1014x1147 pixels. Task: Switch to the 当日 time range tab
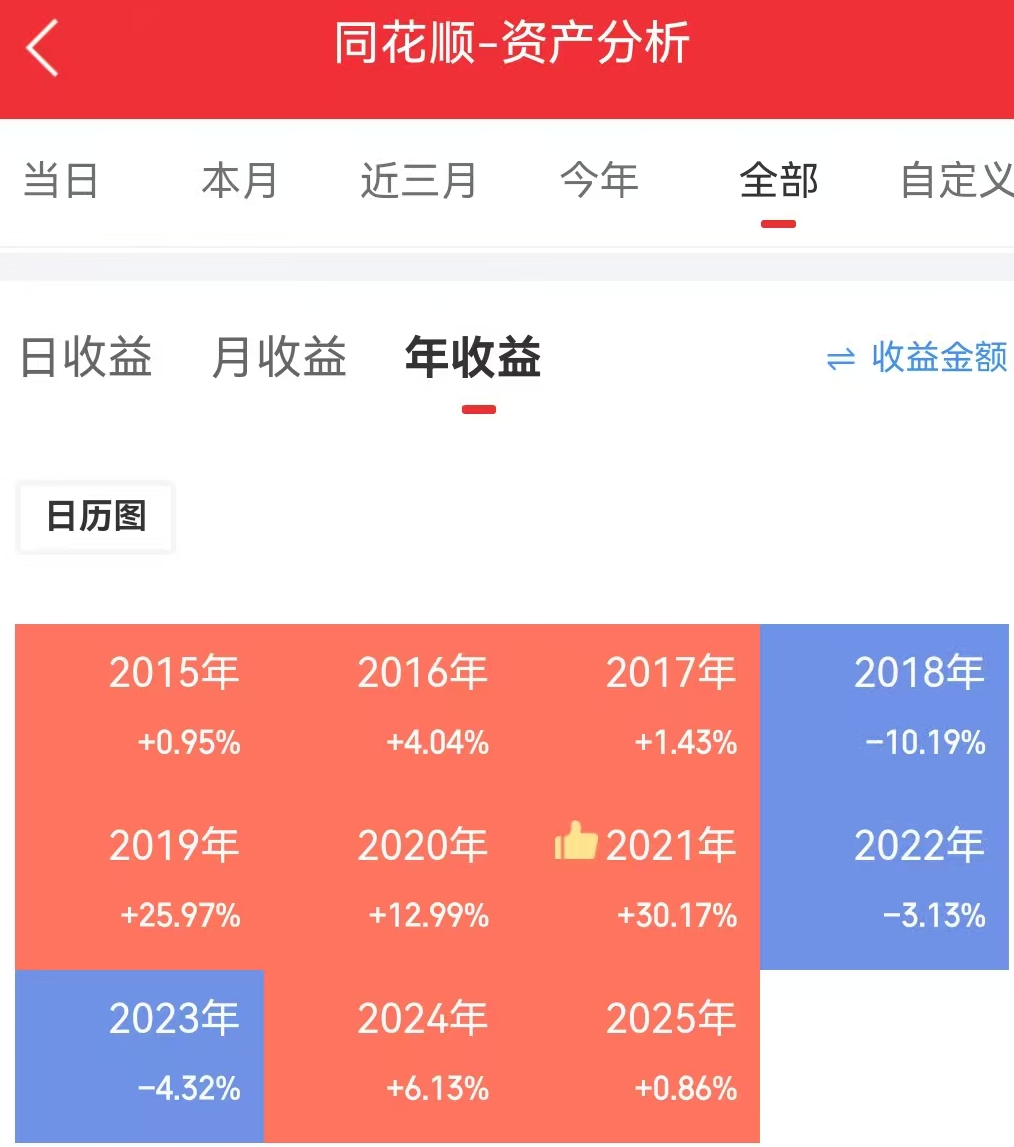tap(61, 182)
